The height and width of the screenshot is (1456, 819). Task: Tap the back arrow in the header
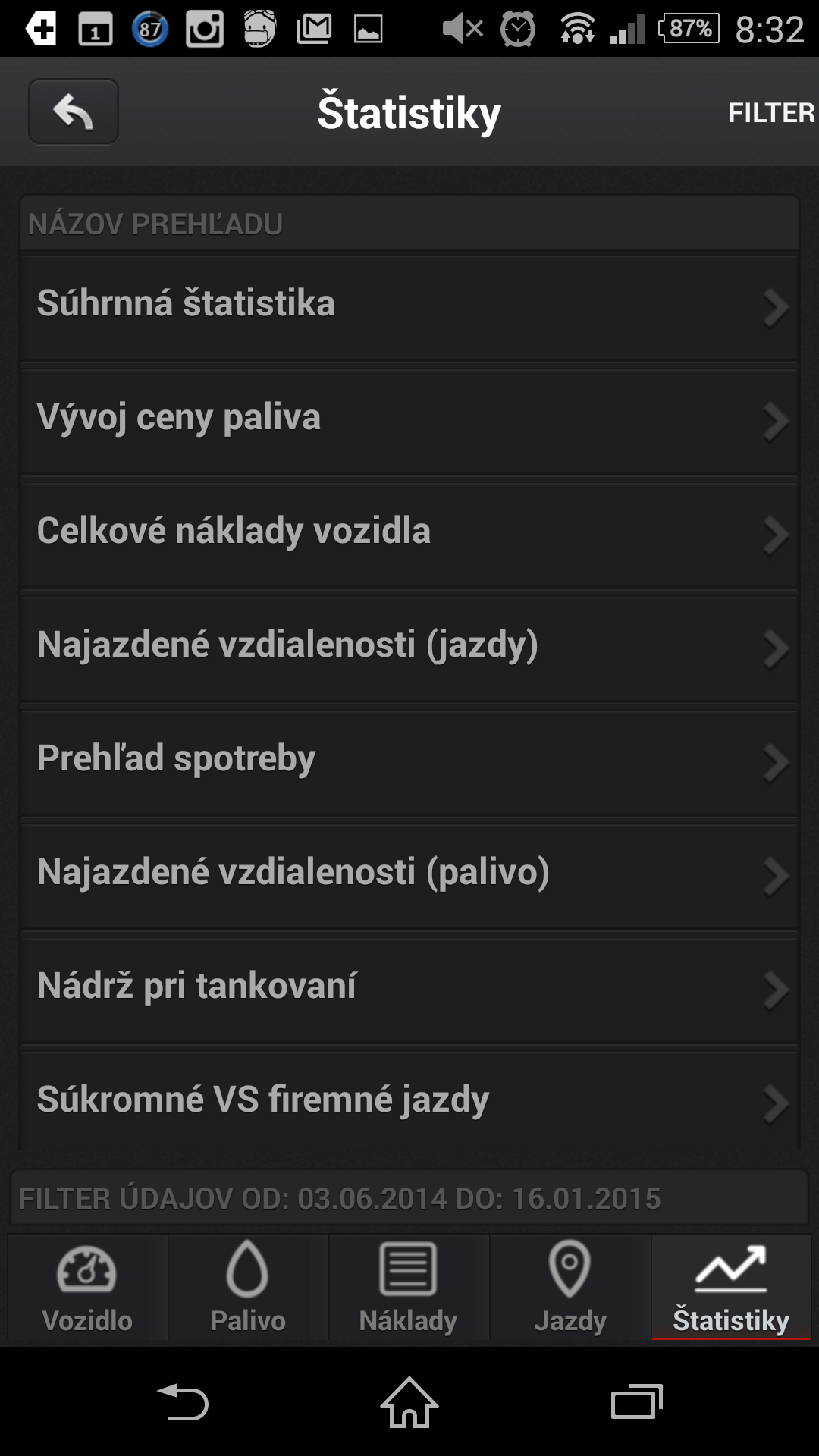click(x=73, y=112)
